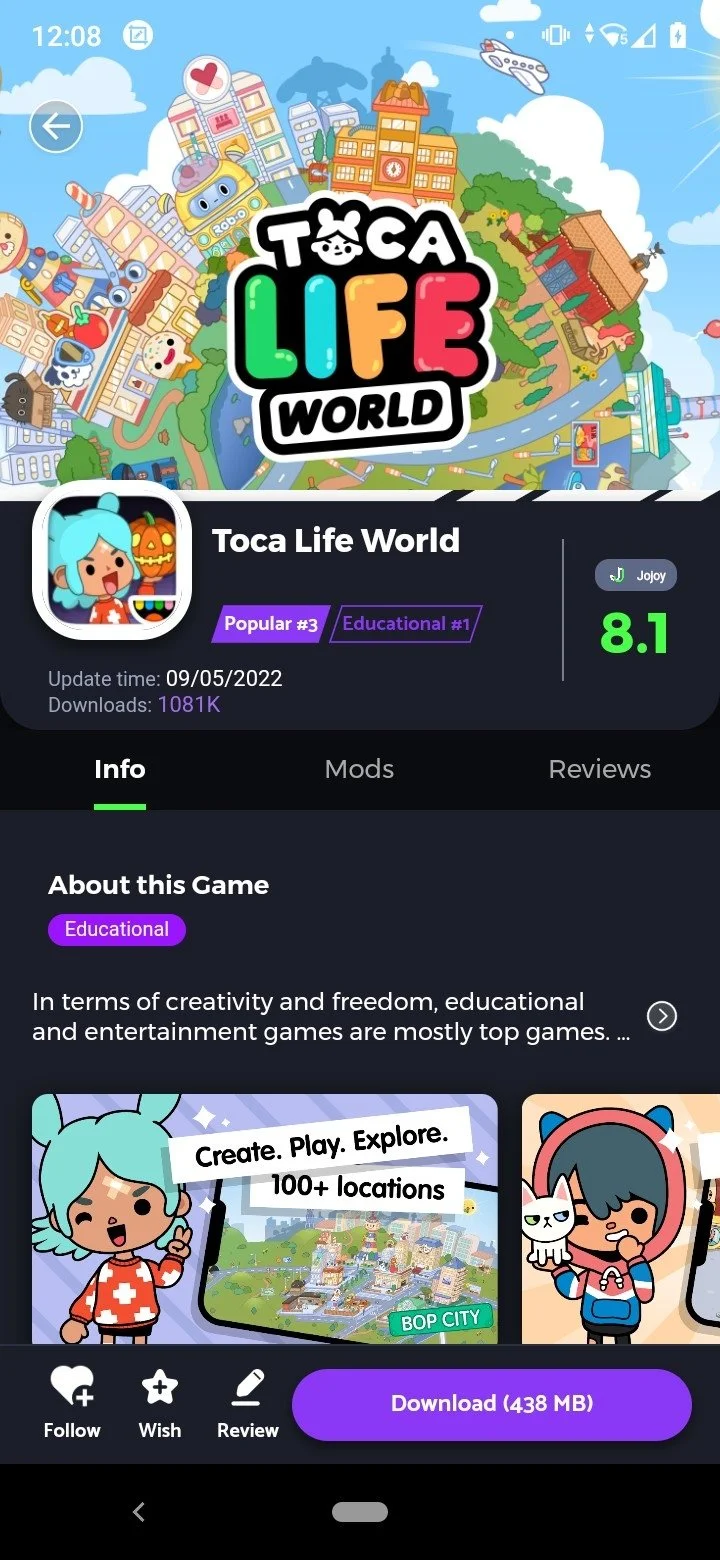
Task: Select the Info tab
Action: [119, 769]
